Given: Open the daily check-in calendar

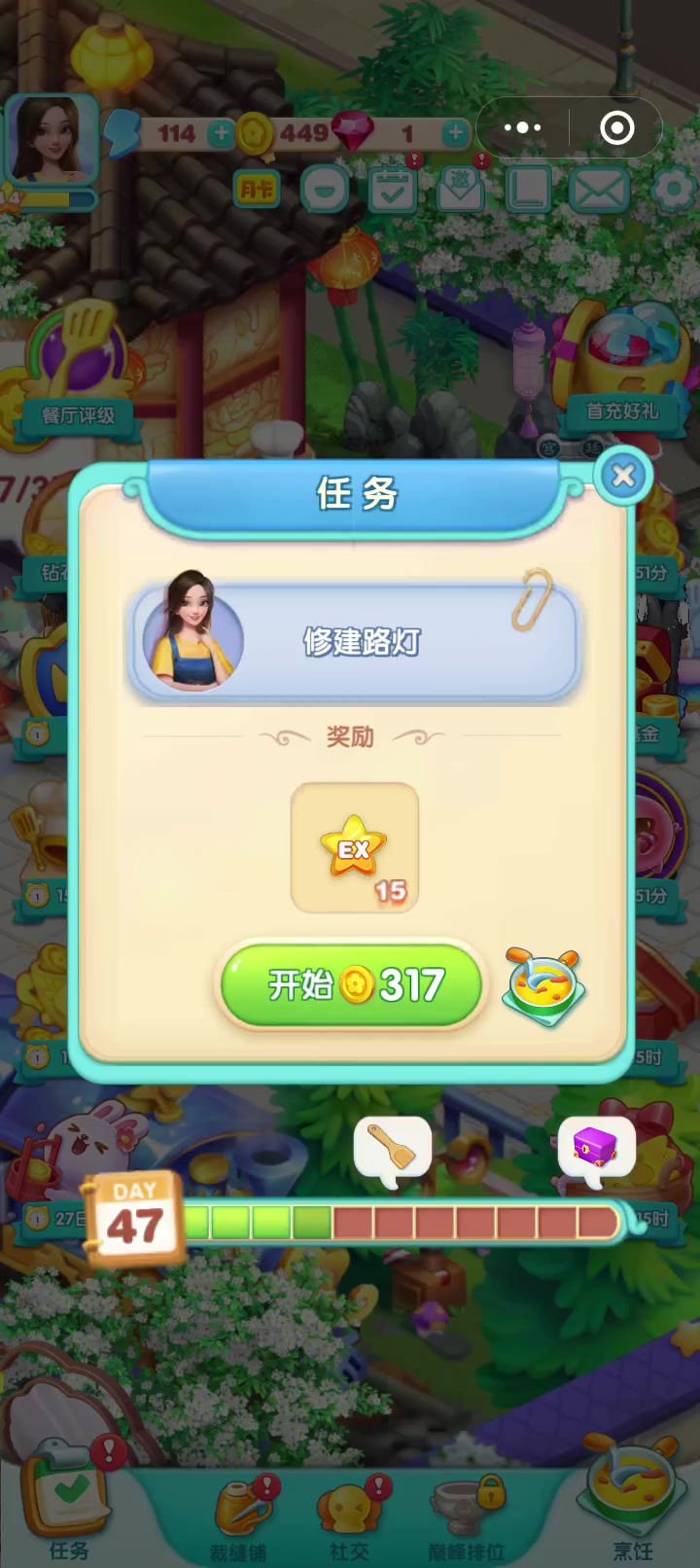Looking at the screenshot, I should click(394, 190).
